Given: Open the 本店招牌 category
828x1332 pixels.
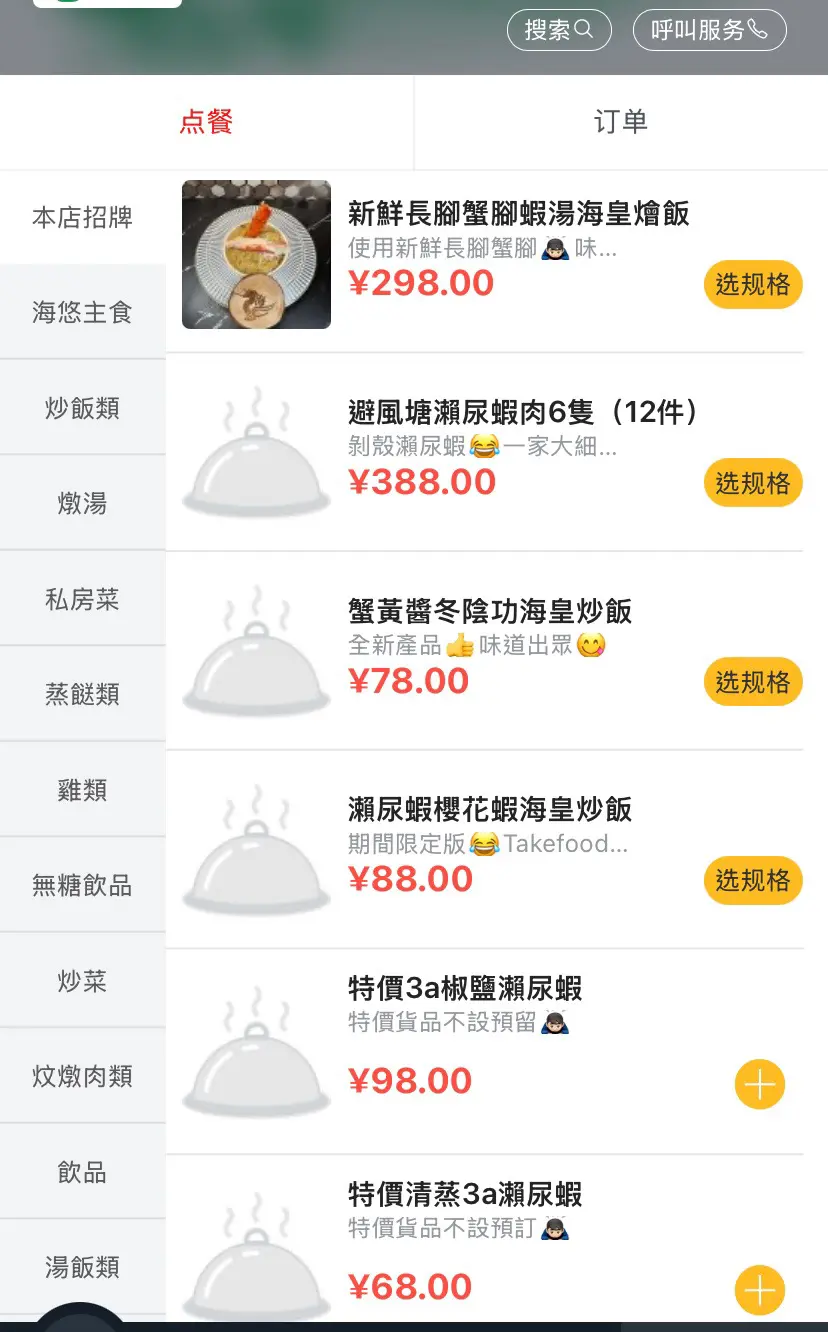Looking at the screenshot, I should 82,217.
